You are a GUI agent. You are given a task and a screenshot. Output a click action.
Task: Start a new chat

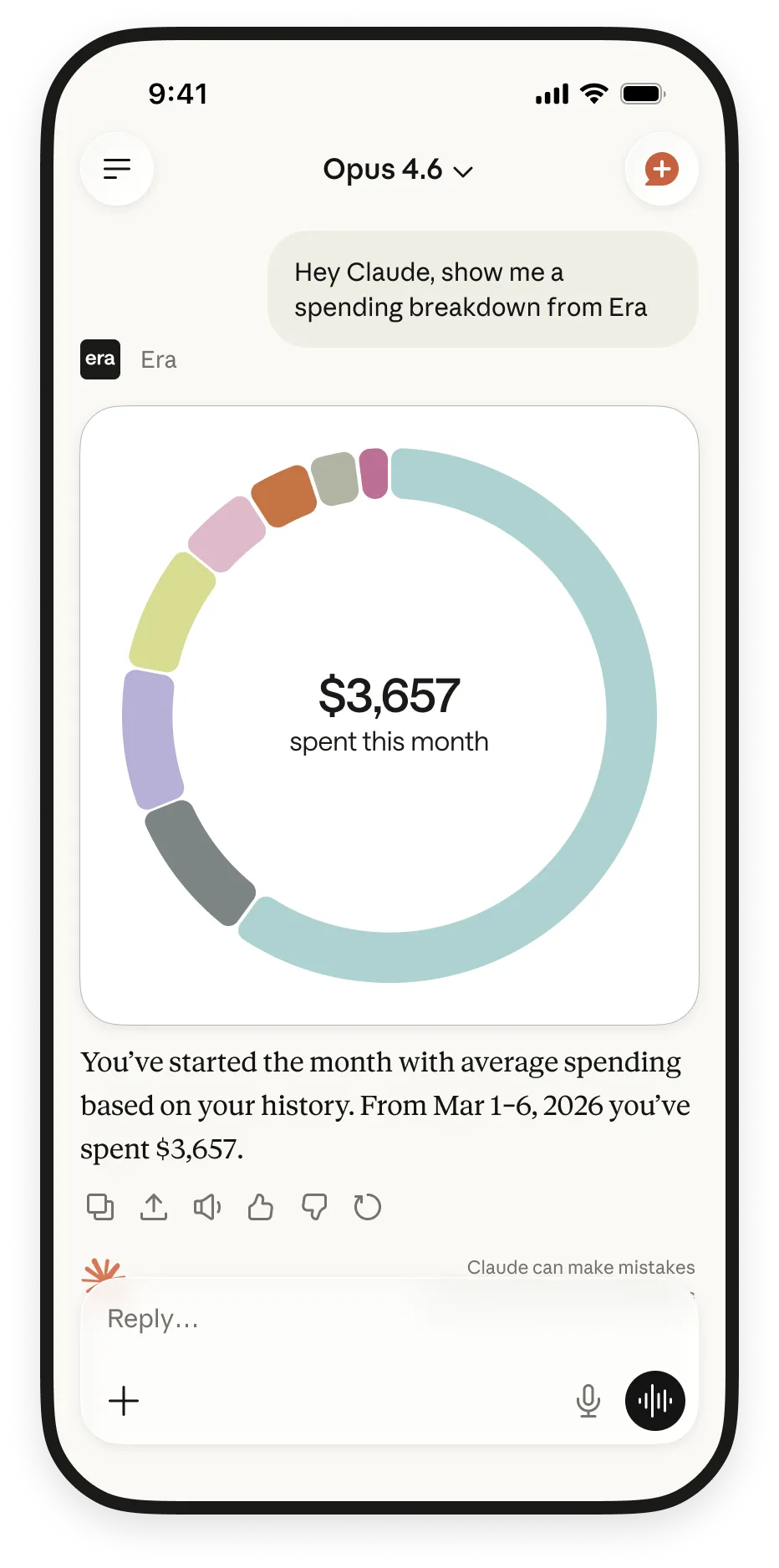pos(661,170)
